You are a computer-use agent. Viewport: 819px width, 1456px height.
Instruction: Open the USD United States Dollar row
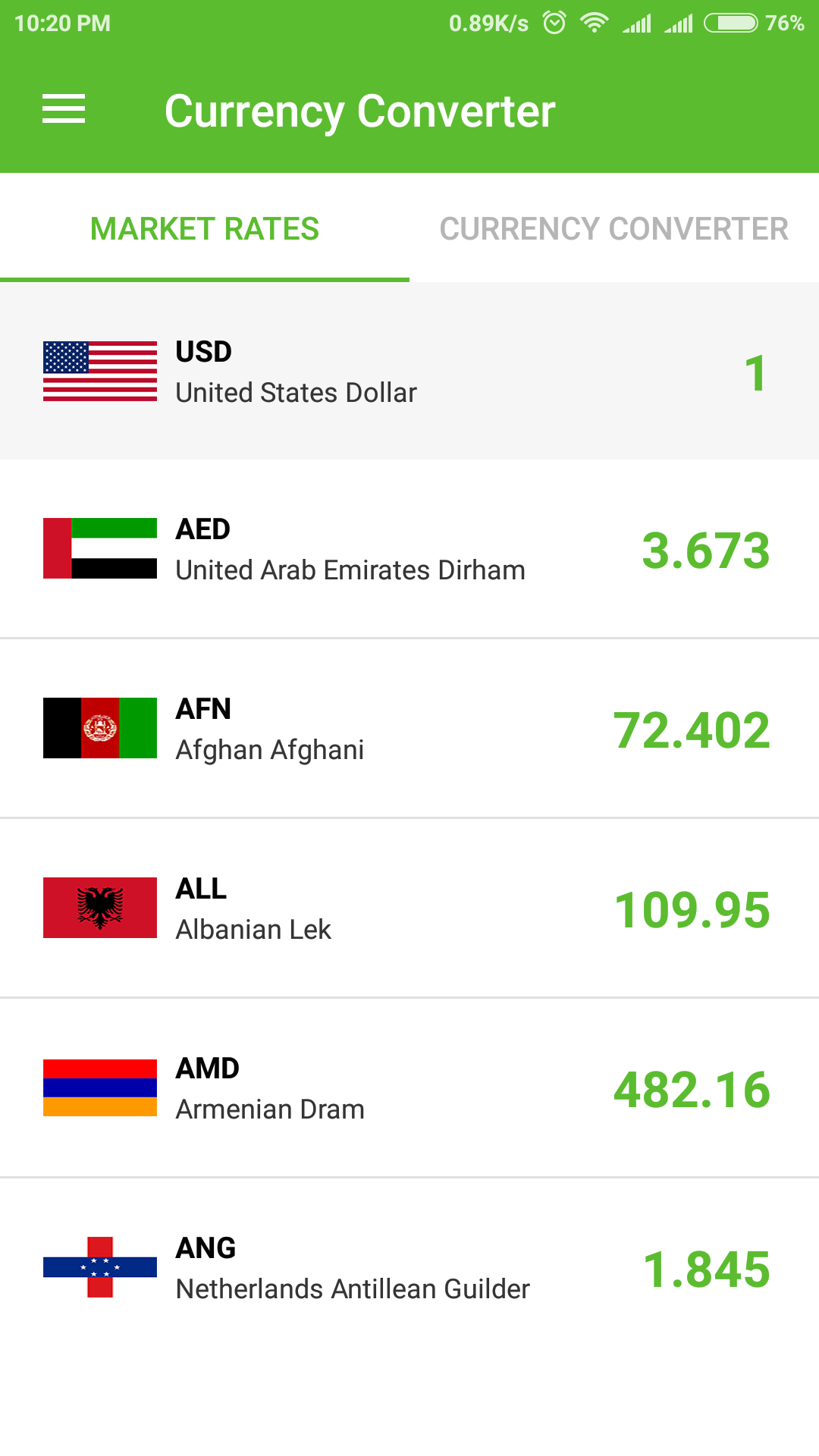tap(409, 372)
